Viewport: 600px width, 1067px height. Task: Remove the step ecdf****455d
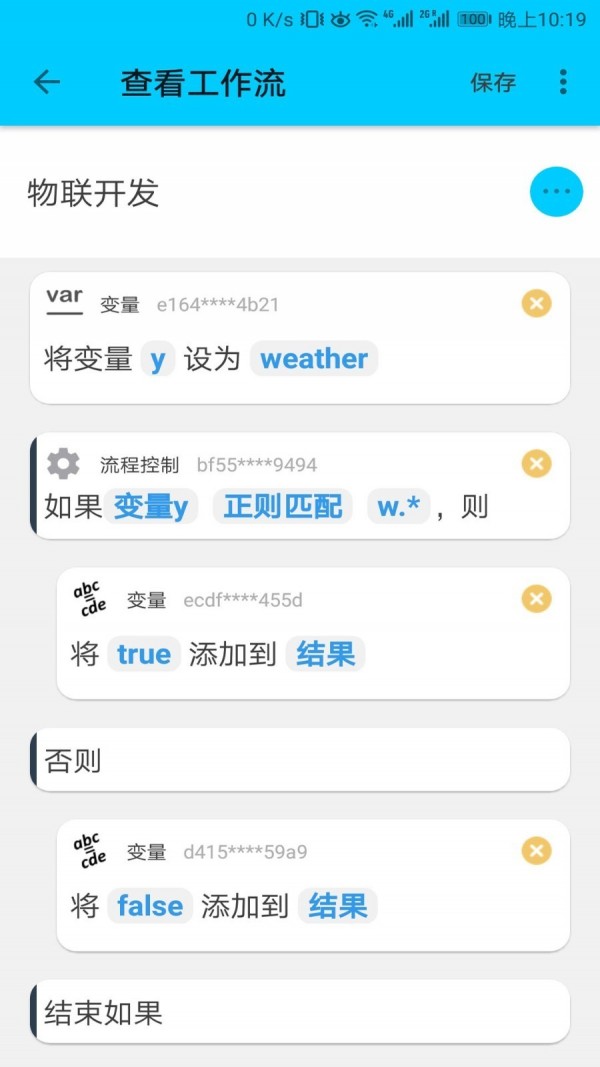pyautogui.click(x=537, y=598)
